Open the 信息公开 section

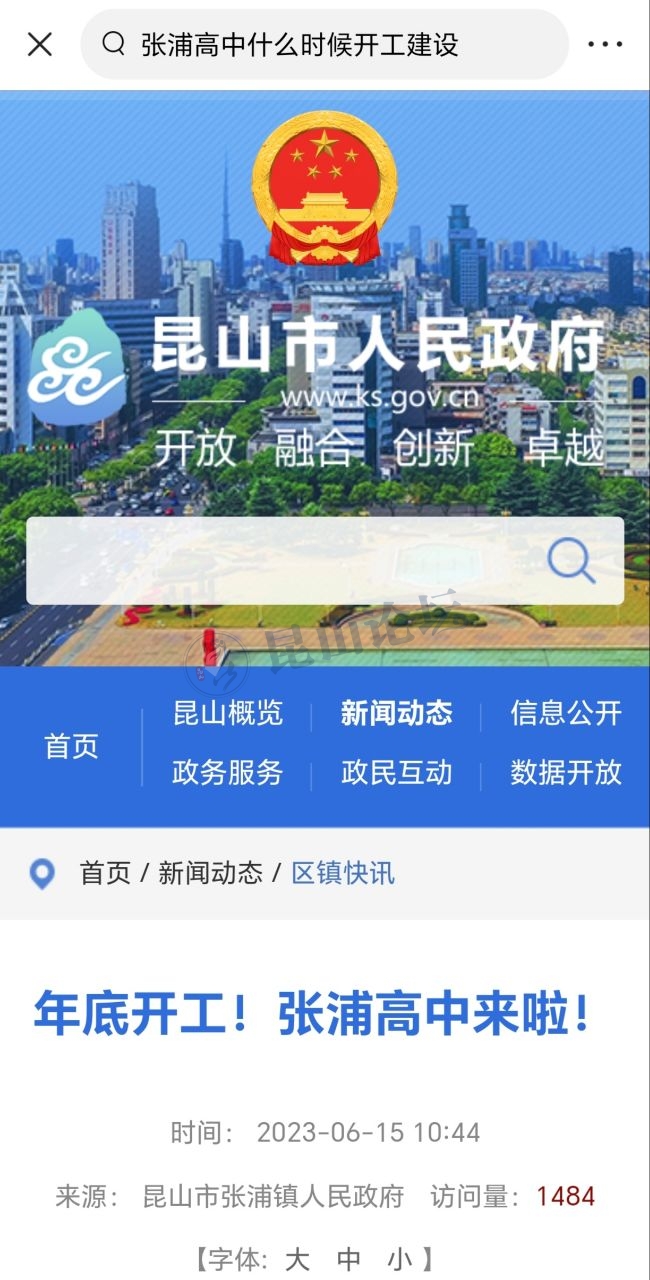click(566, 713)
